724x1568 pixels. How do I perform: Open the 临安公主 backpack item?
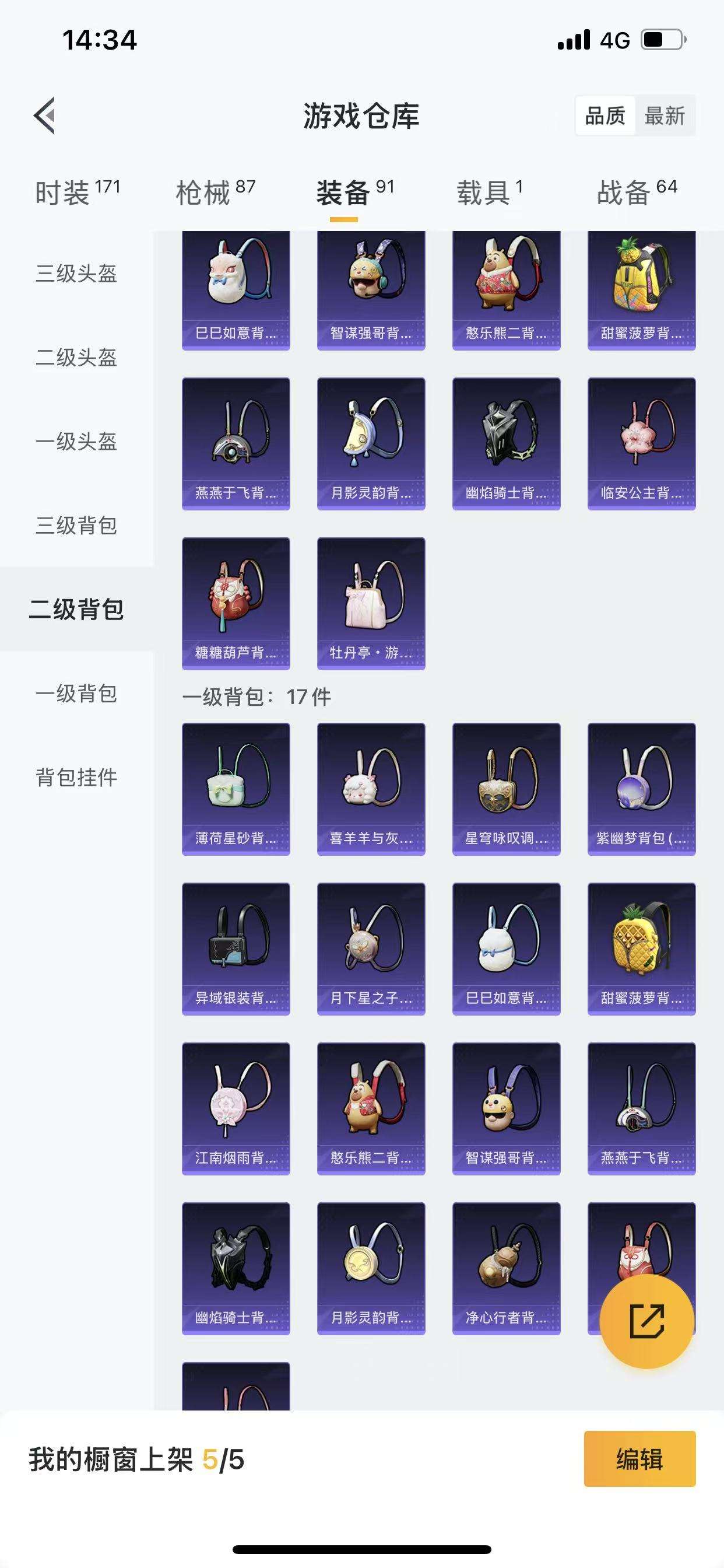click(641, 443)
